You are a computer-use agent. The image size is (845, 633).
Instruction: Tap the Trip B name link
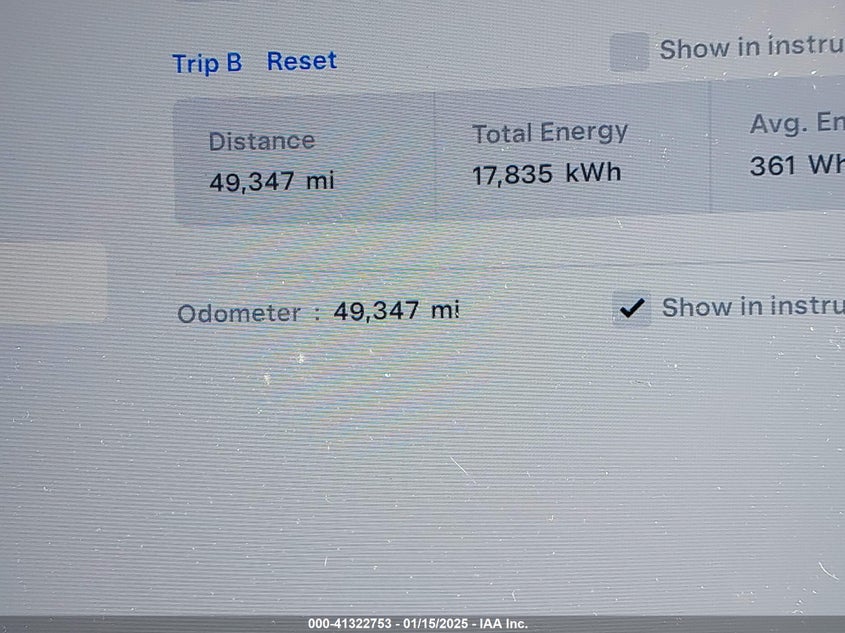(x=207, y=63)
